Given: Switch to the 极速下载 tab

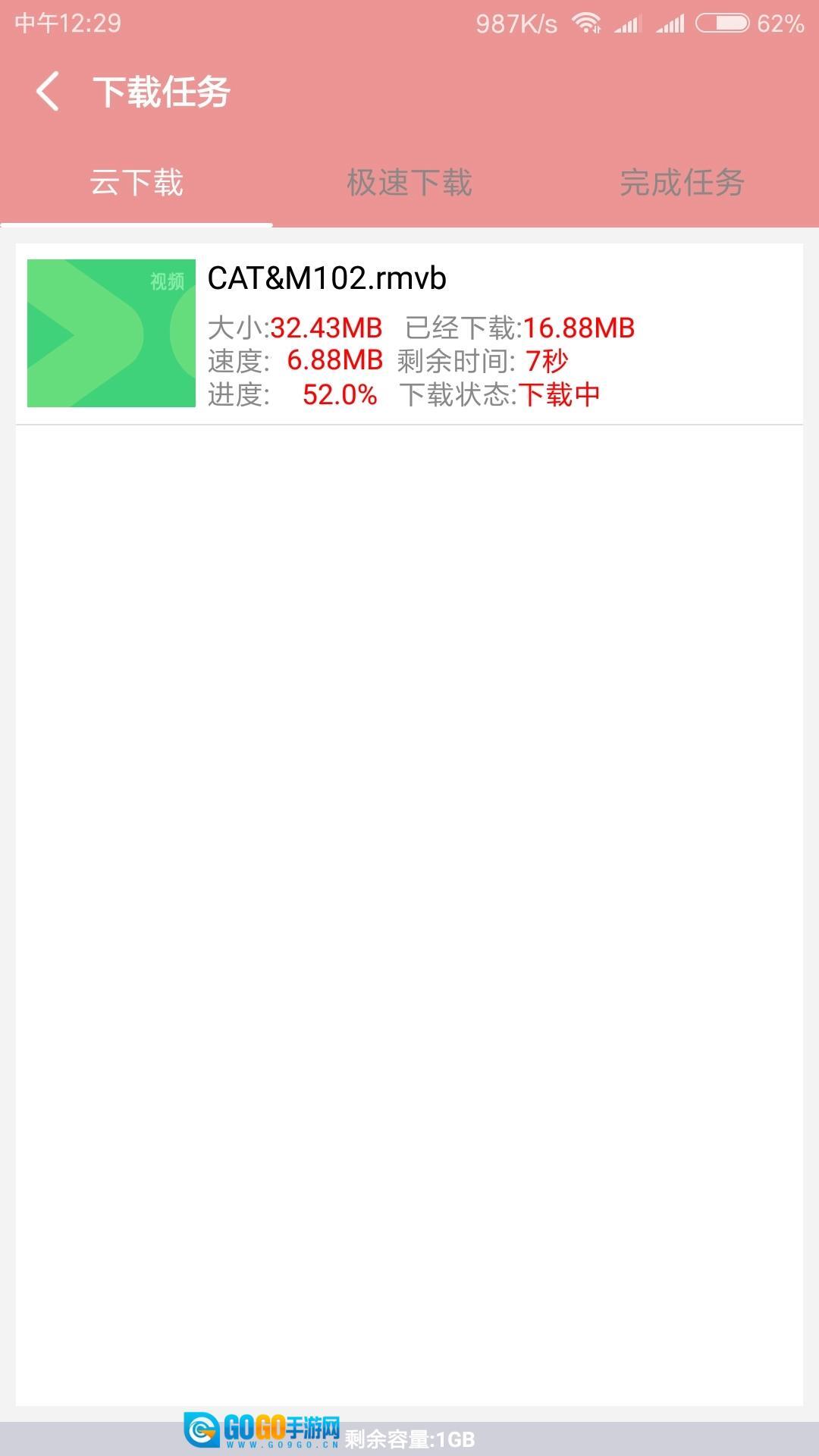Looking at the screenshot, I should (409, 183).
